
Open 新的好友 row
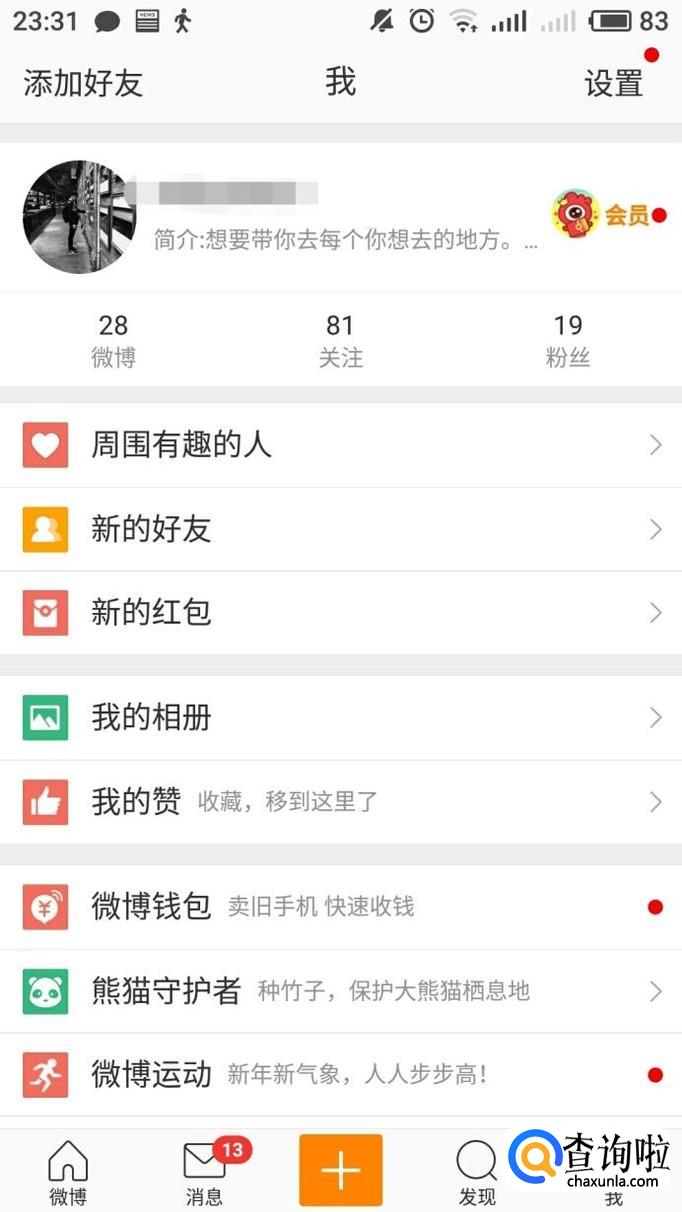pos(340,529)
